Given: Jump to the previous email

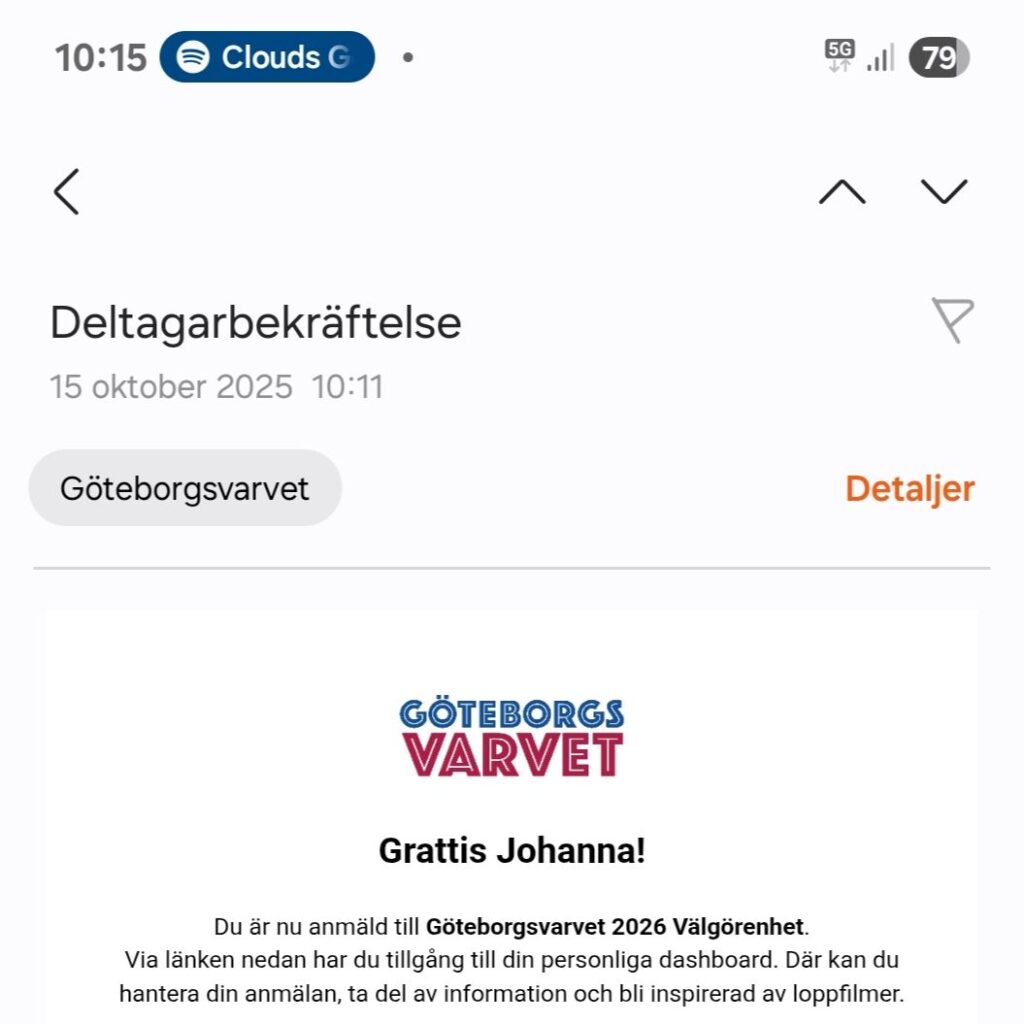Looking at the screenshot, I should tap(842, 191).
